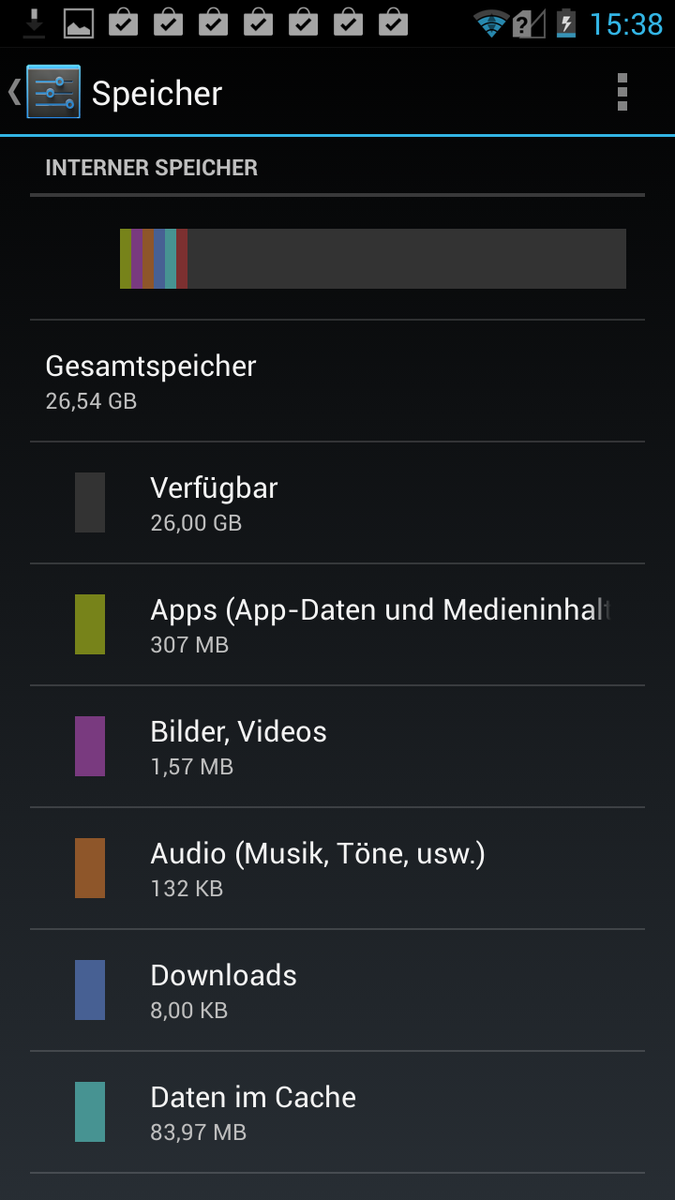Open Audio (Musik, Töne, usw.) entry

click(x=337, y=869)
